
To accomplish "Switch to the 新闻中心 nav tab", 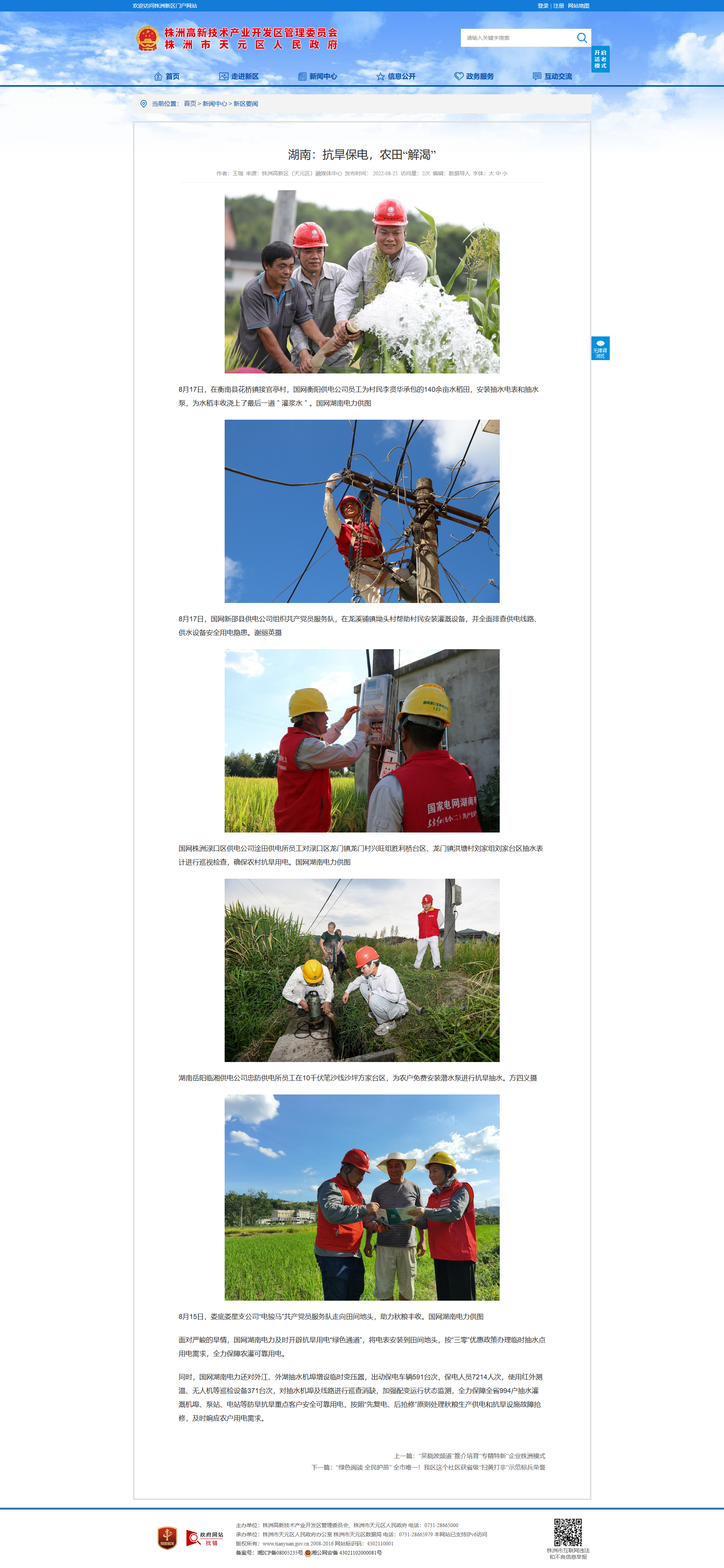I will (317, 76).
